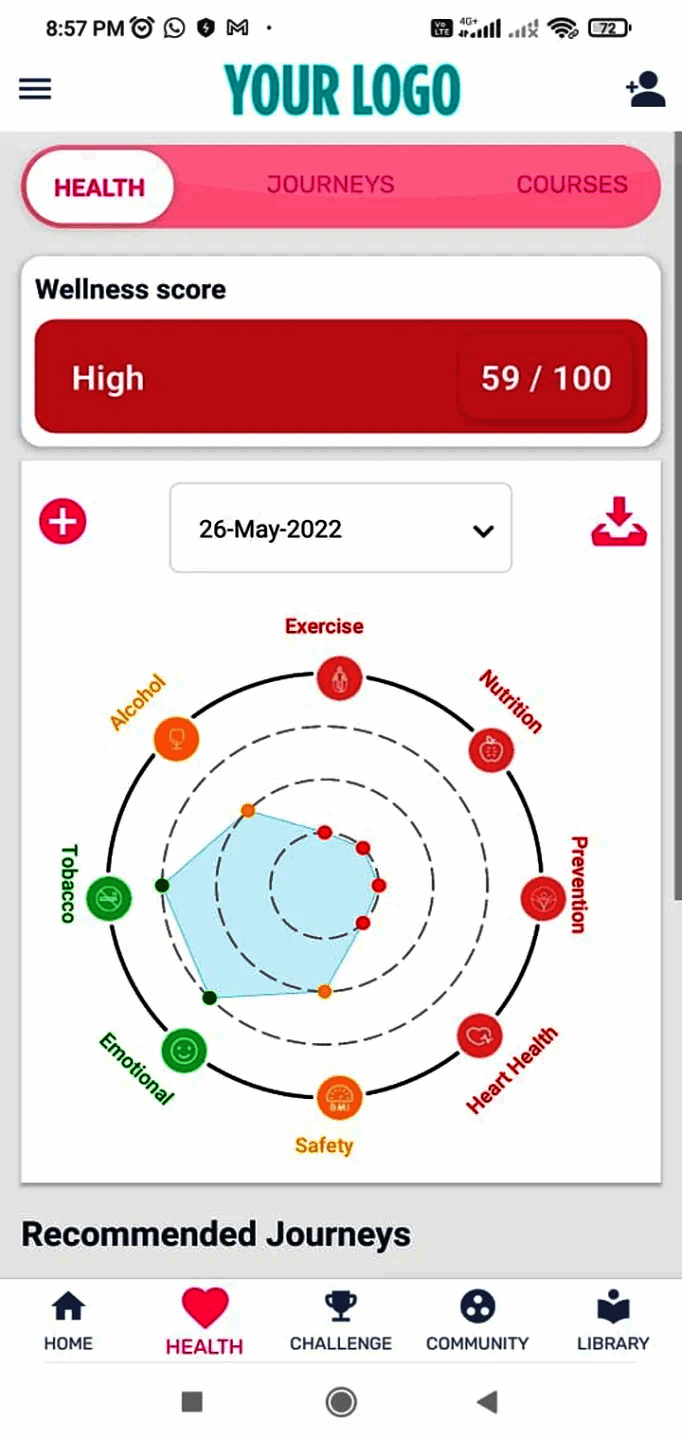Screen dimensions: 682x1440
Task: Expand the 26-May-2022 date dropdown
Action: (340, 529)
